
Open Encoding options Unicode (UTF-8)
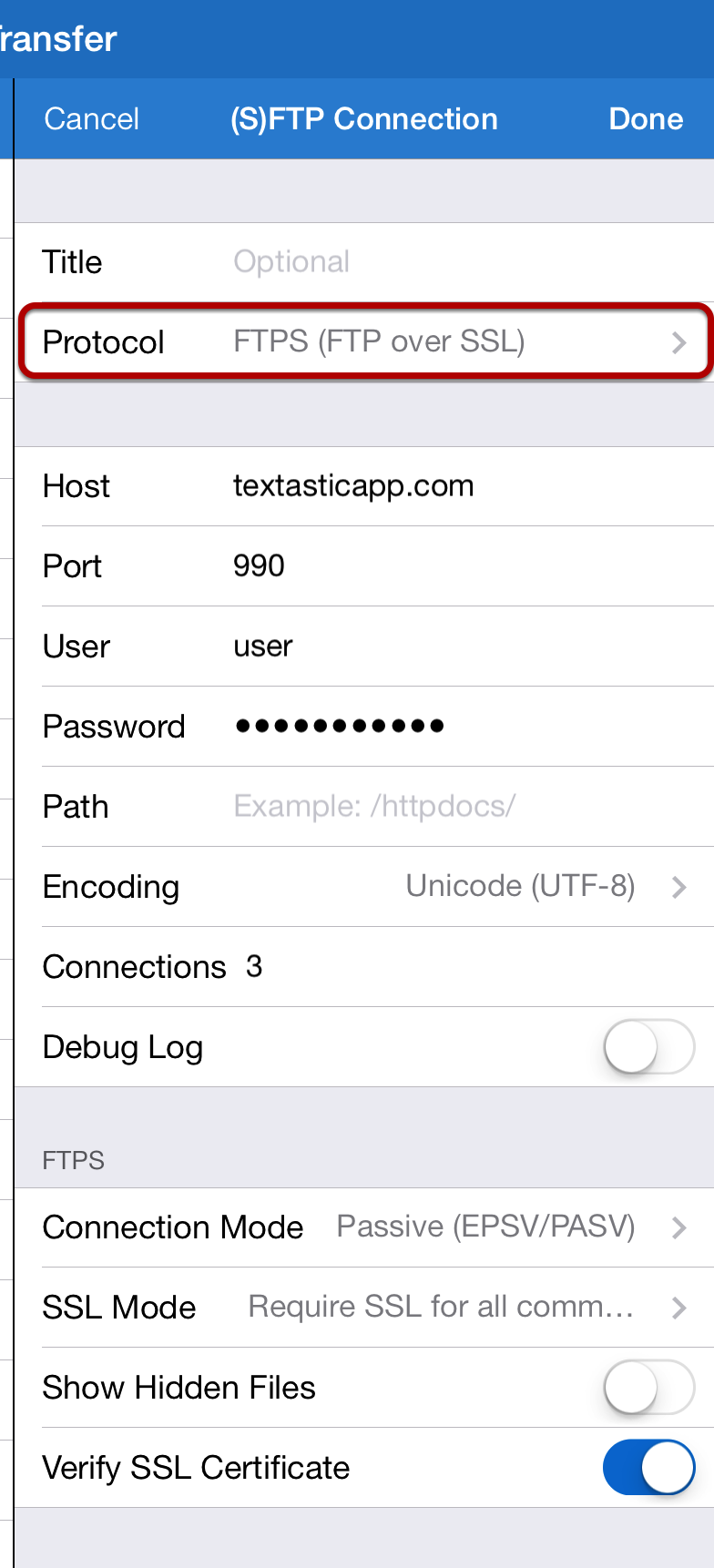pos(364,887)
